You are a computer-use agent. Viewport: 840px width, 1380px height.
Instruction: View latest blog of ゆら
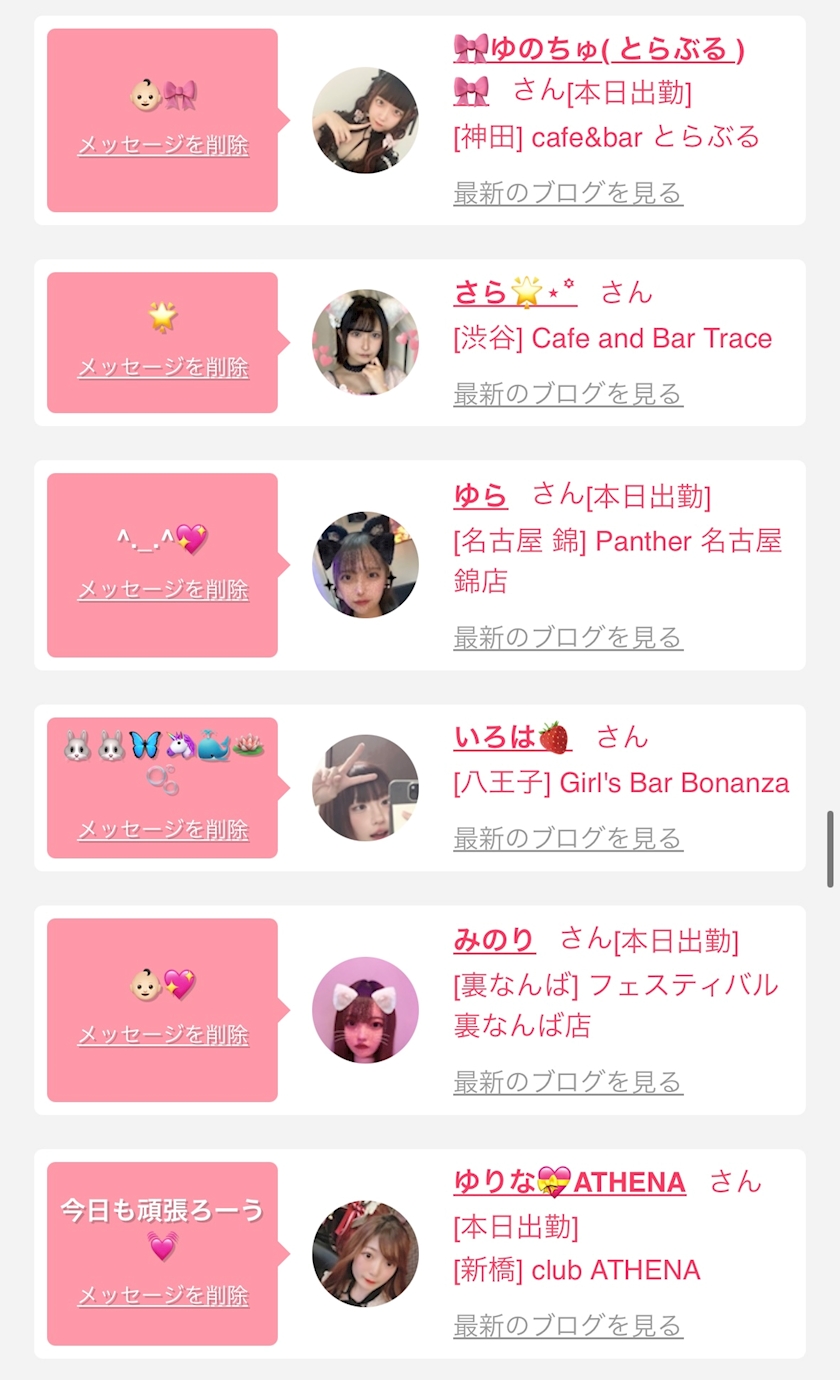pyautogui.click(x=568, y=637)
